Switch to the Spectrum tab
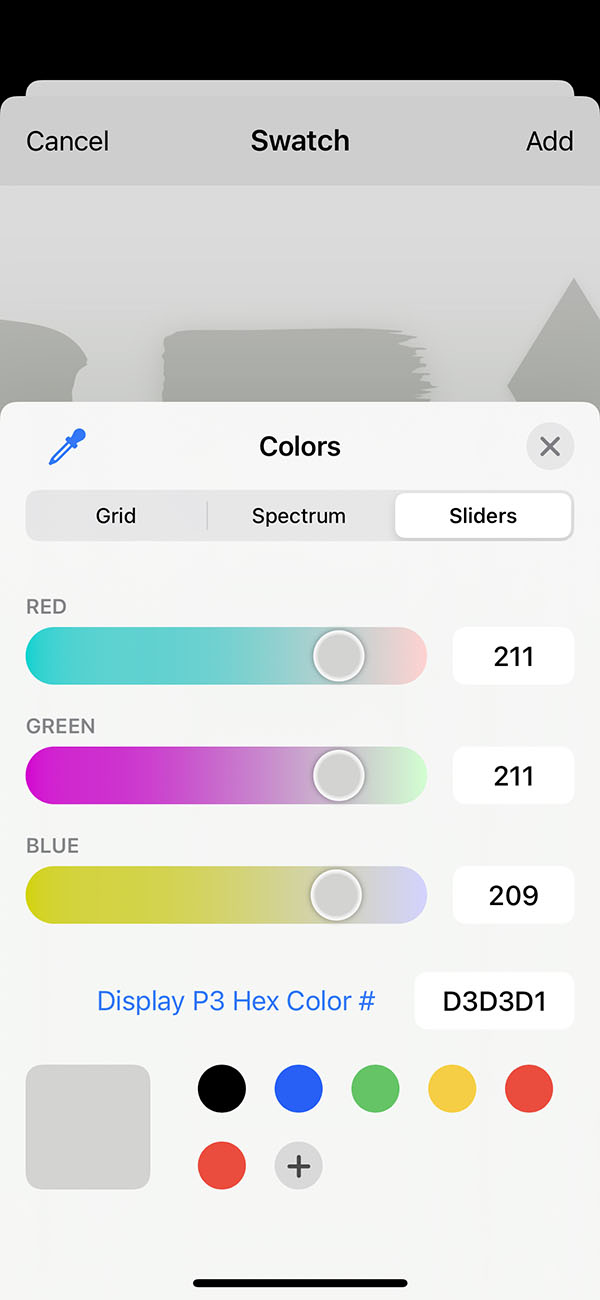Screen dimensions: 600x1300 point(299,516)
